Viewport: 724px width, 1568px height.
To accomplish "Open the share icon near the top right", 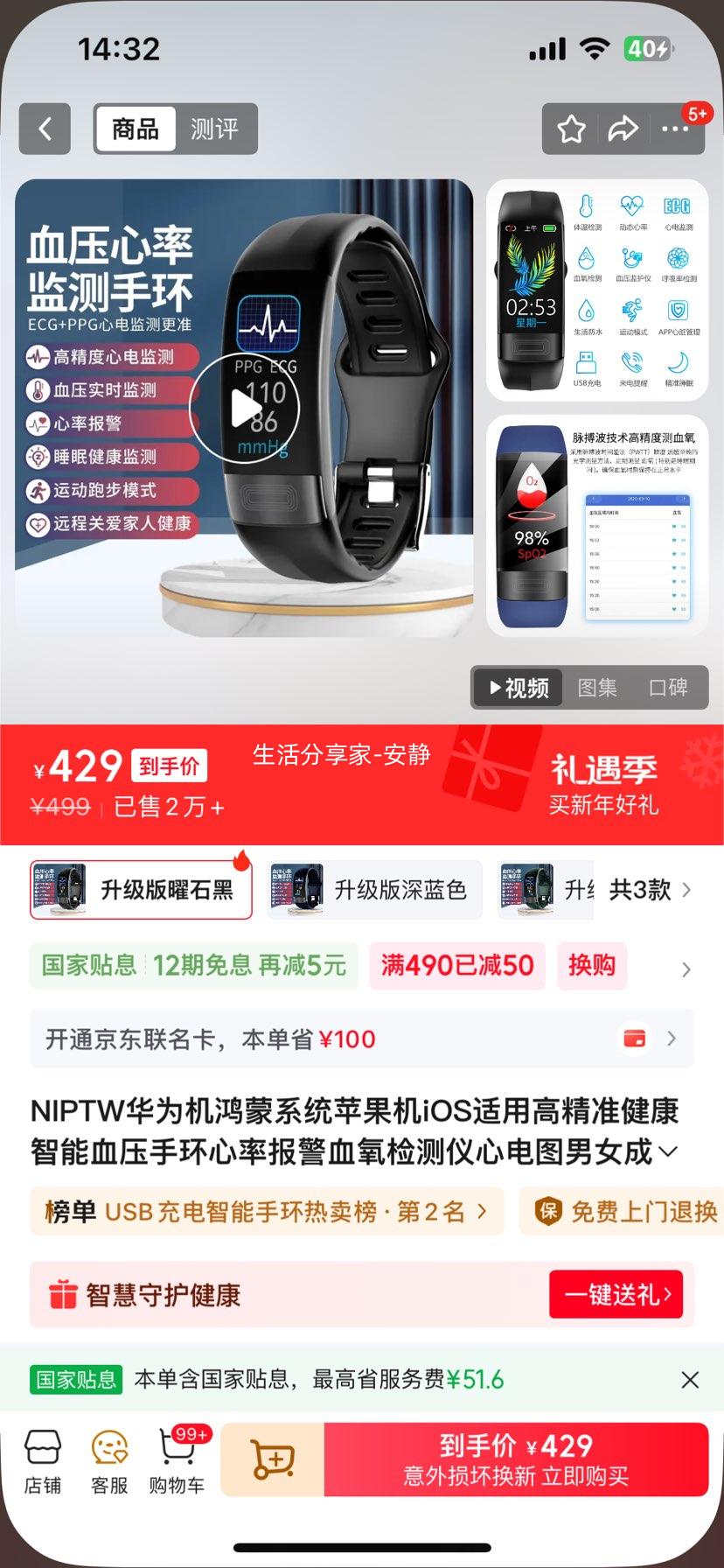I will 623,129.
